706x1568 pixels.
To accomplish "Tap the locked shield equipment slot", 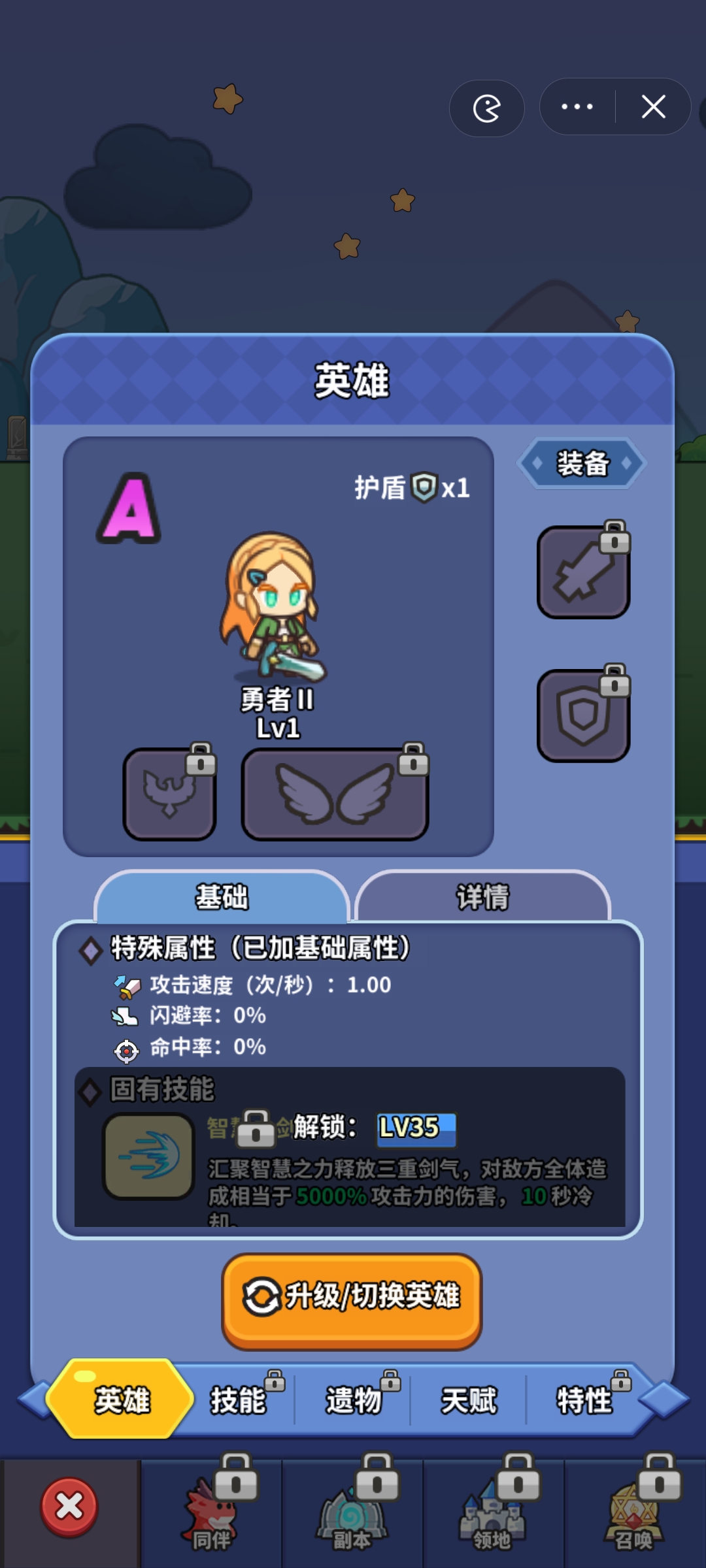I will coord(583,715).
